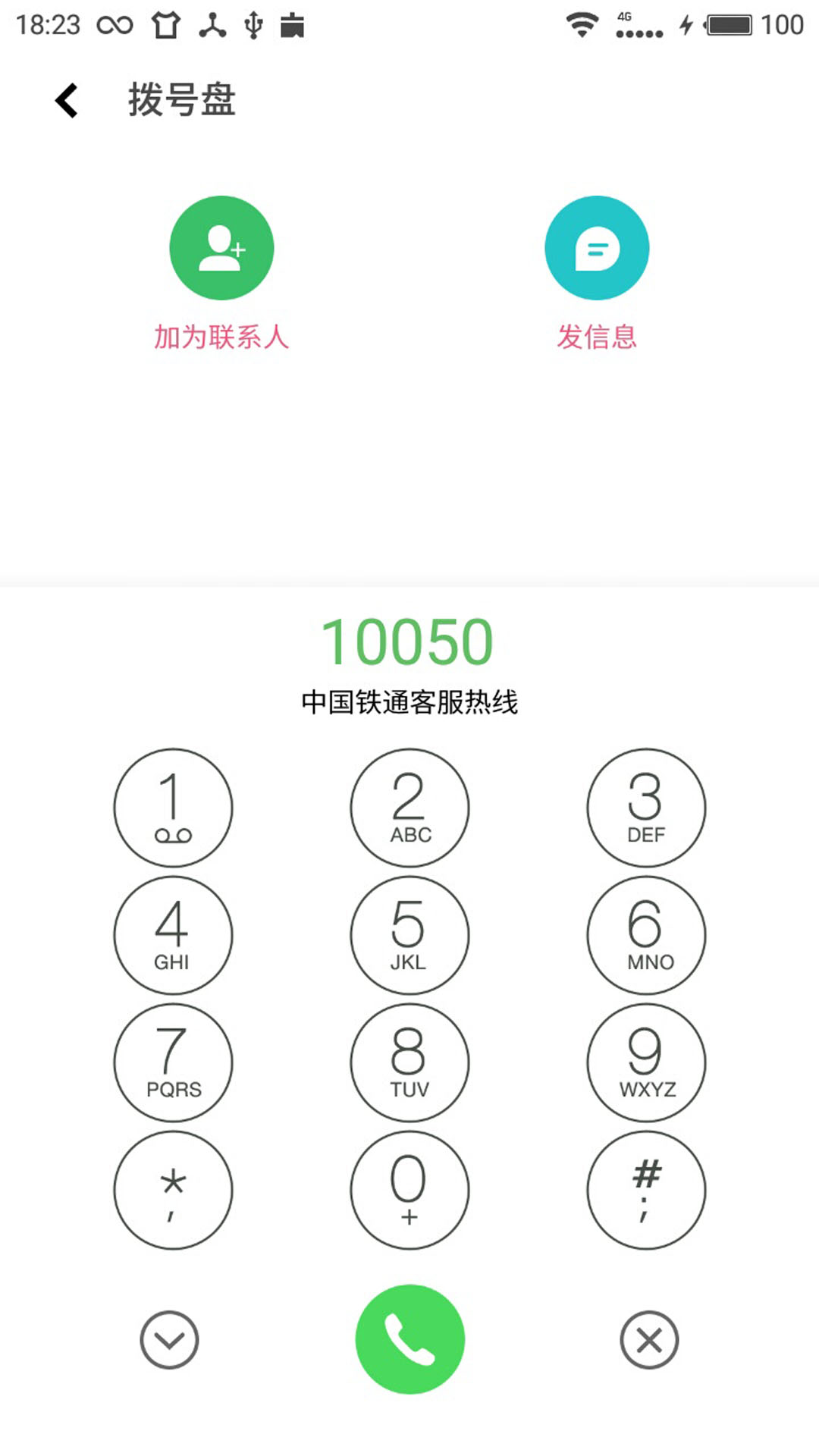Enter digit 9 WXYZ
This screenshot has width=819, height=1456.
click(x=646, y=1062)
